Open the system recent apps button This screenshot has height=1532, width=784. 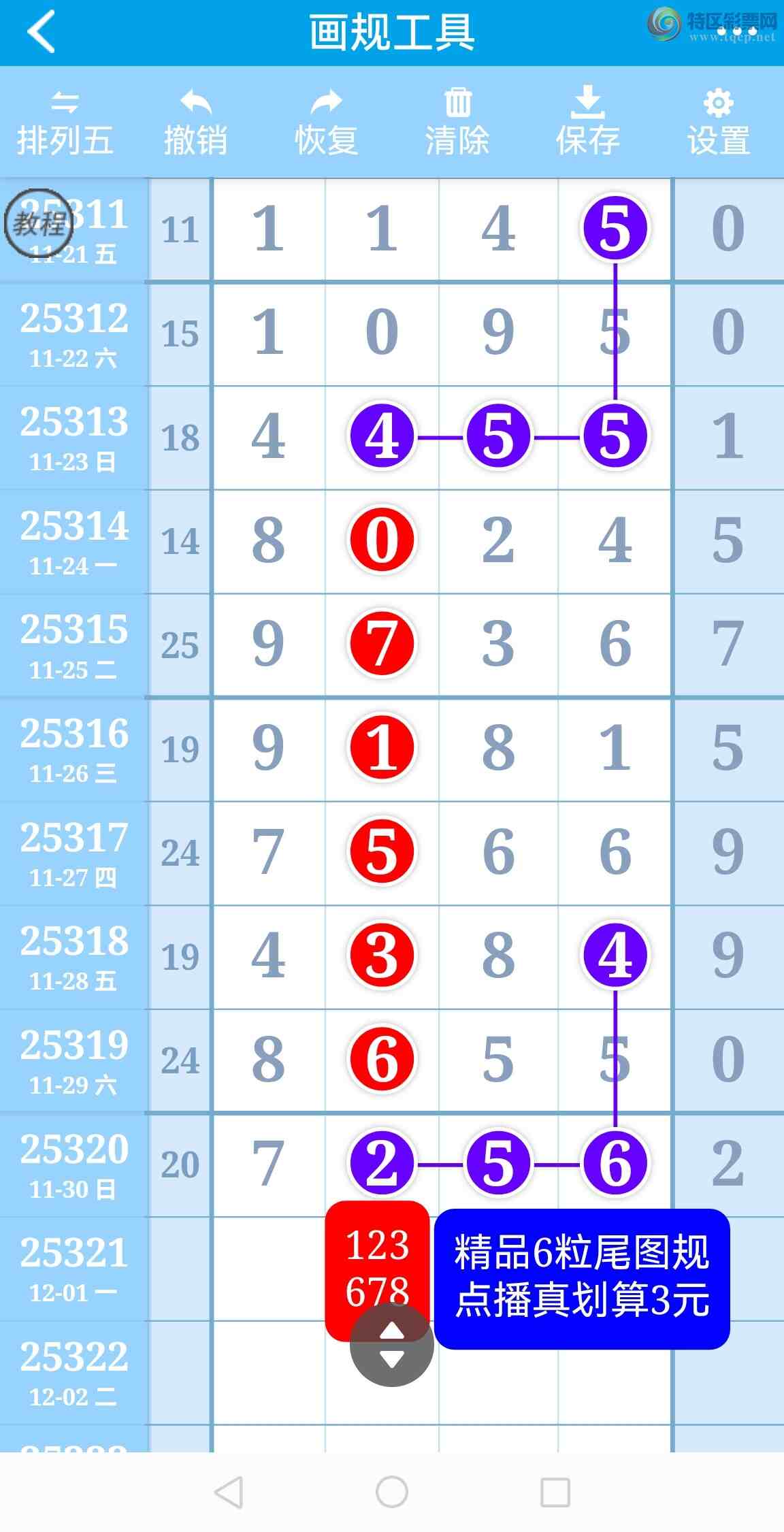[555, 1493]
